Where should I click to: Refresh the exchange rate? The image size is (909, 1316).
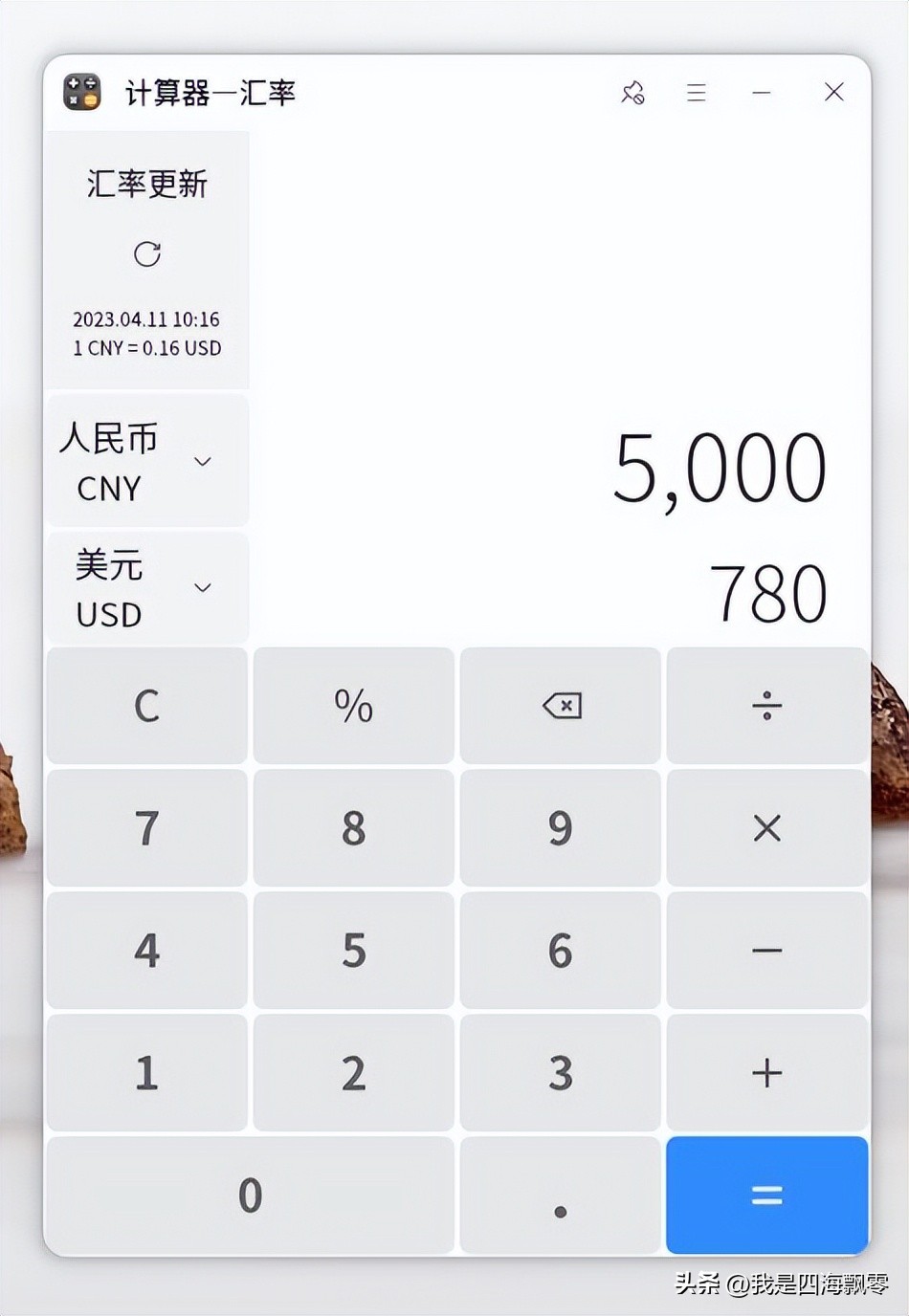(x=147, y=254)
